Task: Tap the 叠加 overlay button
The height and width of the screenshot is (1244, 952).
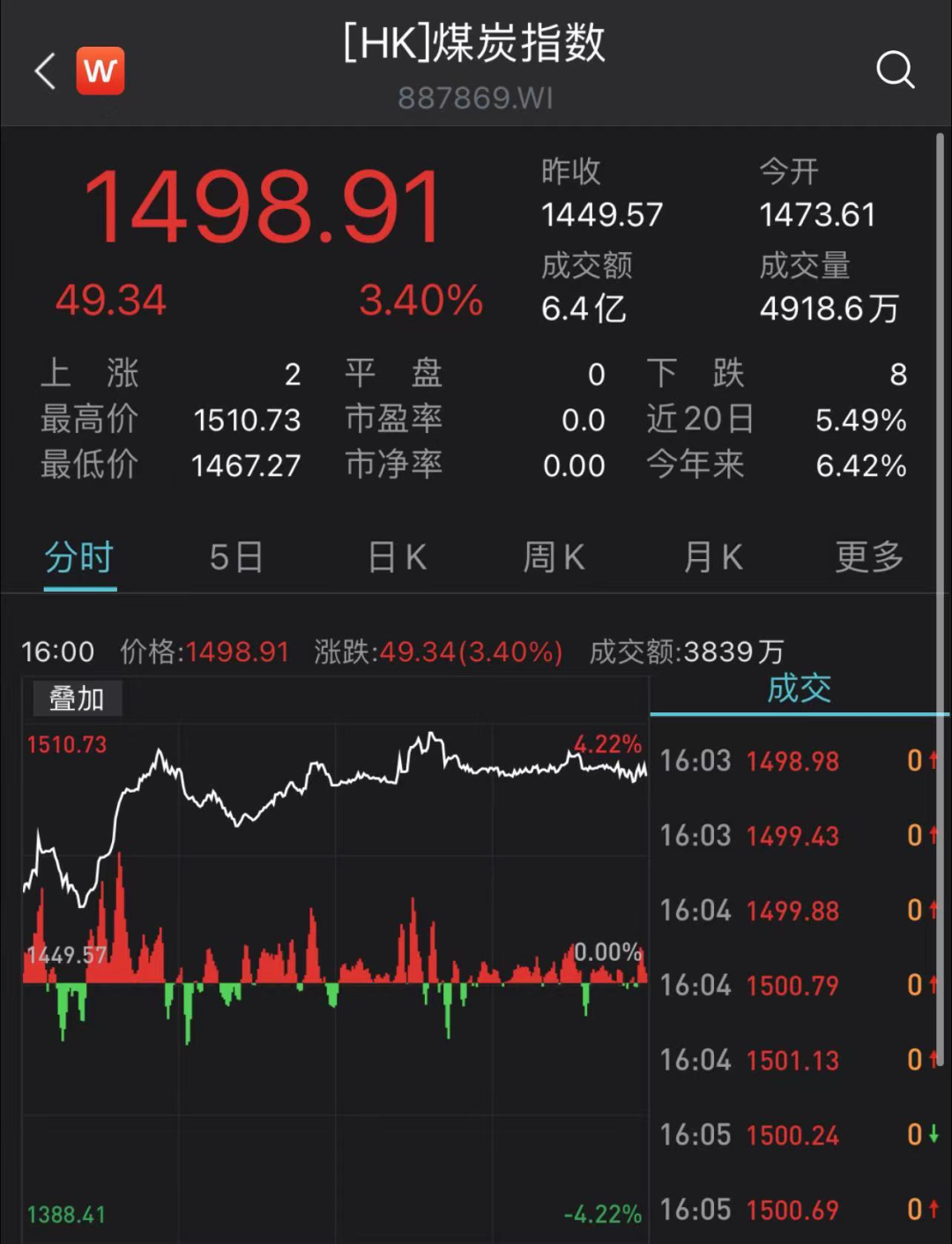Action: [x=77, y=699]
